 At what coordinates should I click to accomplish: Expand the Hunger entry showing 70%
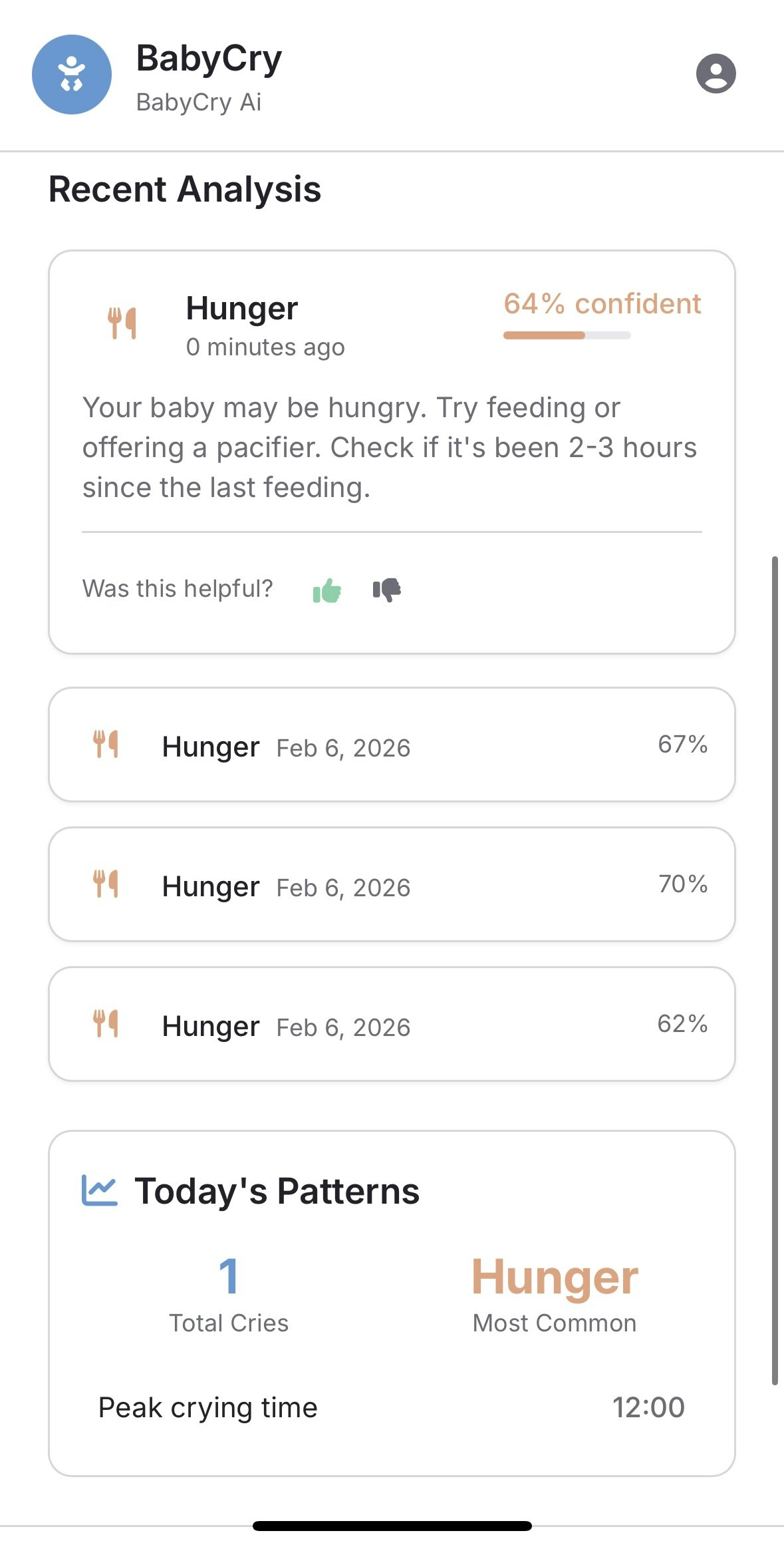pos(392,884)
